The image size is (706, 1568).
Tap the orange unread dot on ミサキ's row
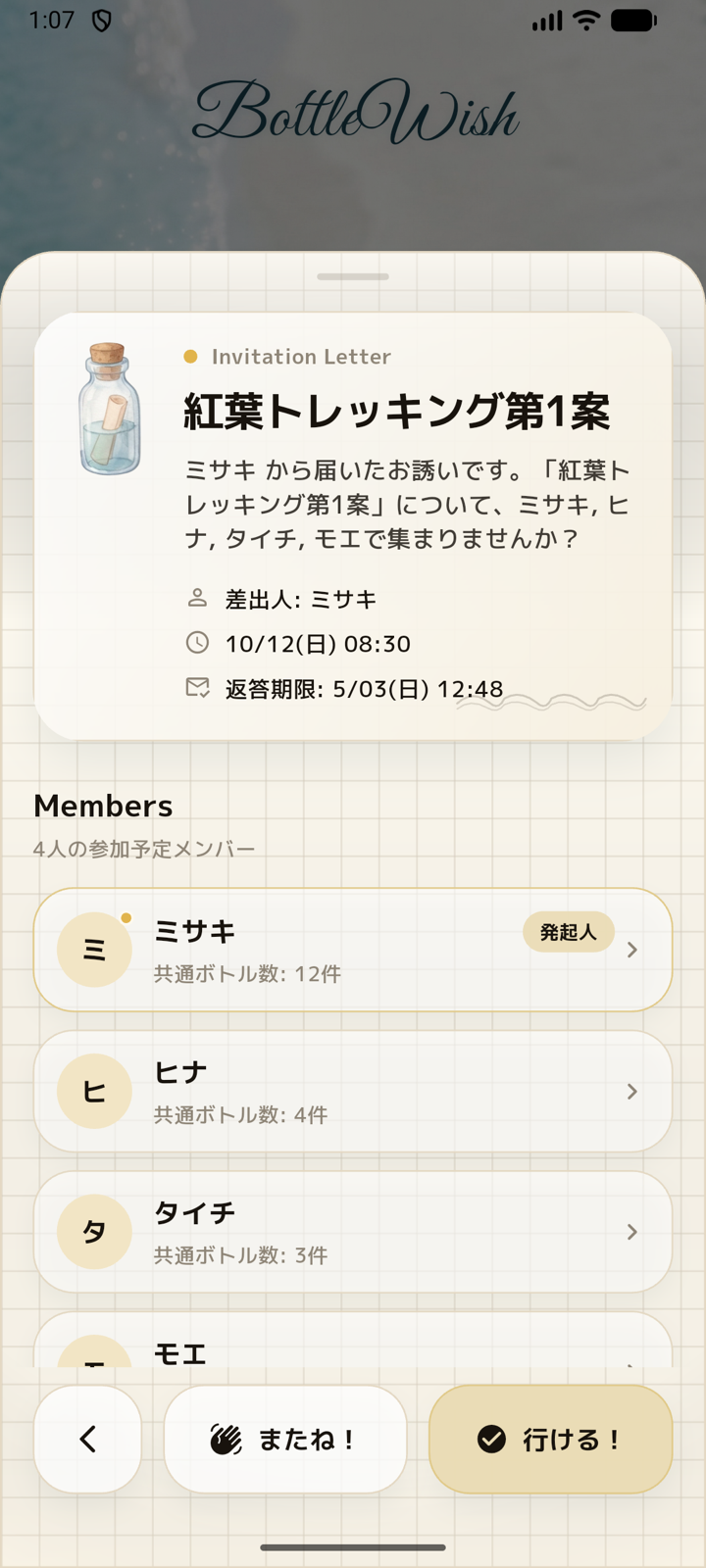pyautogui.click(x=127, y=917)
